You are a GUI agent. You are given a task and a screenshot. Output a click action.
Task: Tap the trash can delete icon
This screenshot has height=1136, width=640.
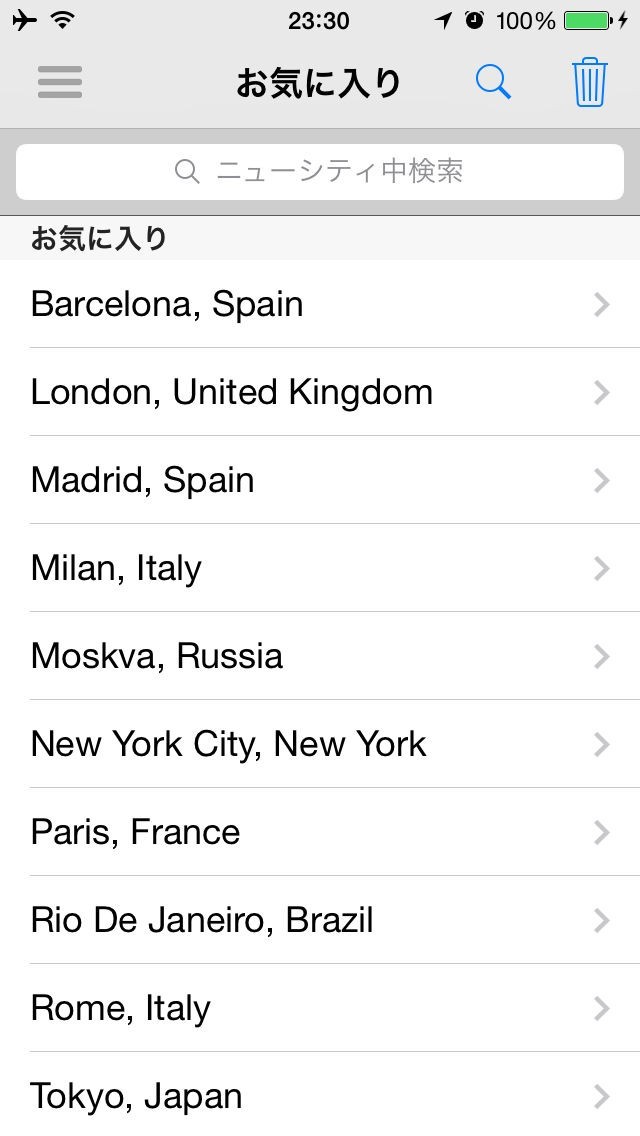590,82
